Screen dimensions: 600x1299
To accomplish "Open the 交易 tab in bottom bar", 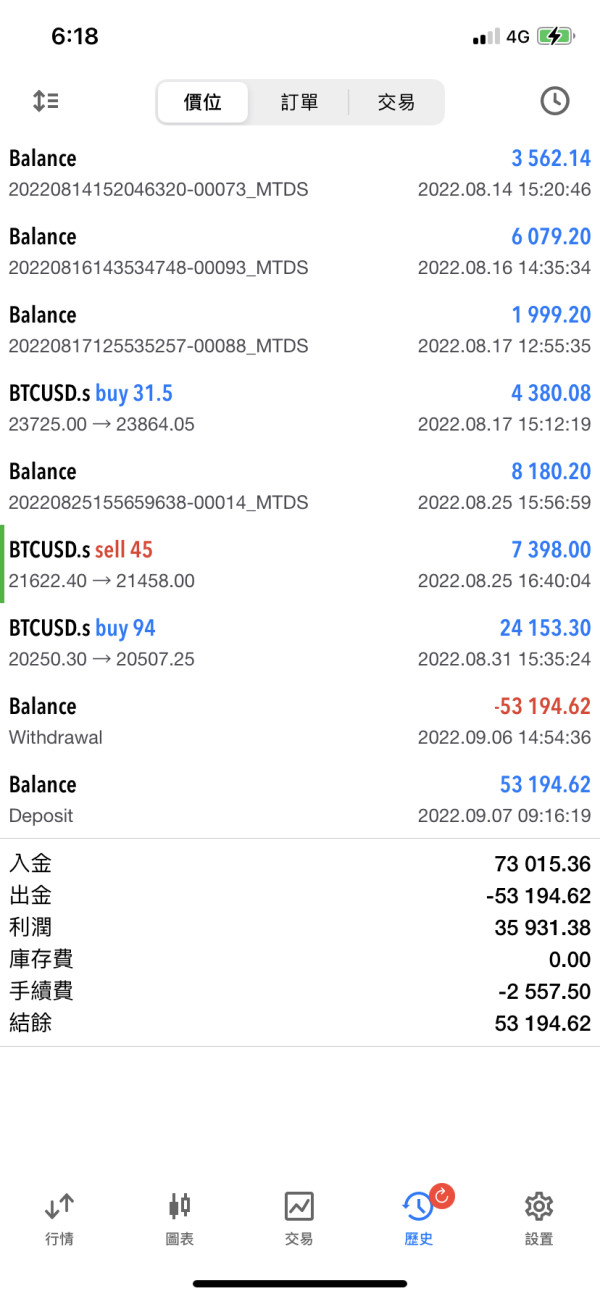I will point(299,1218).
